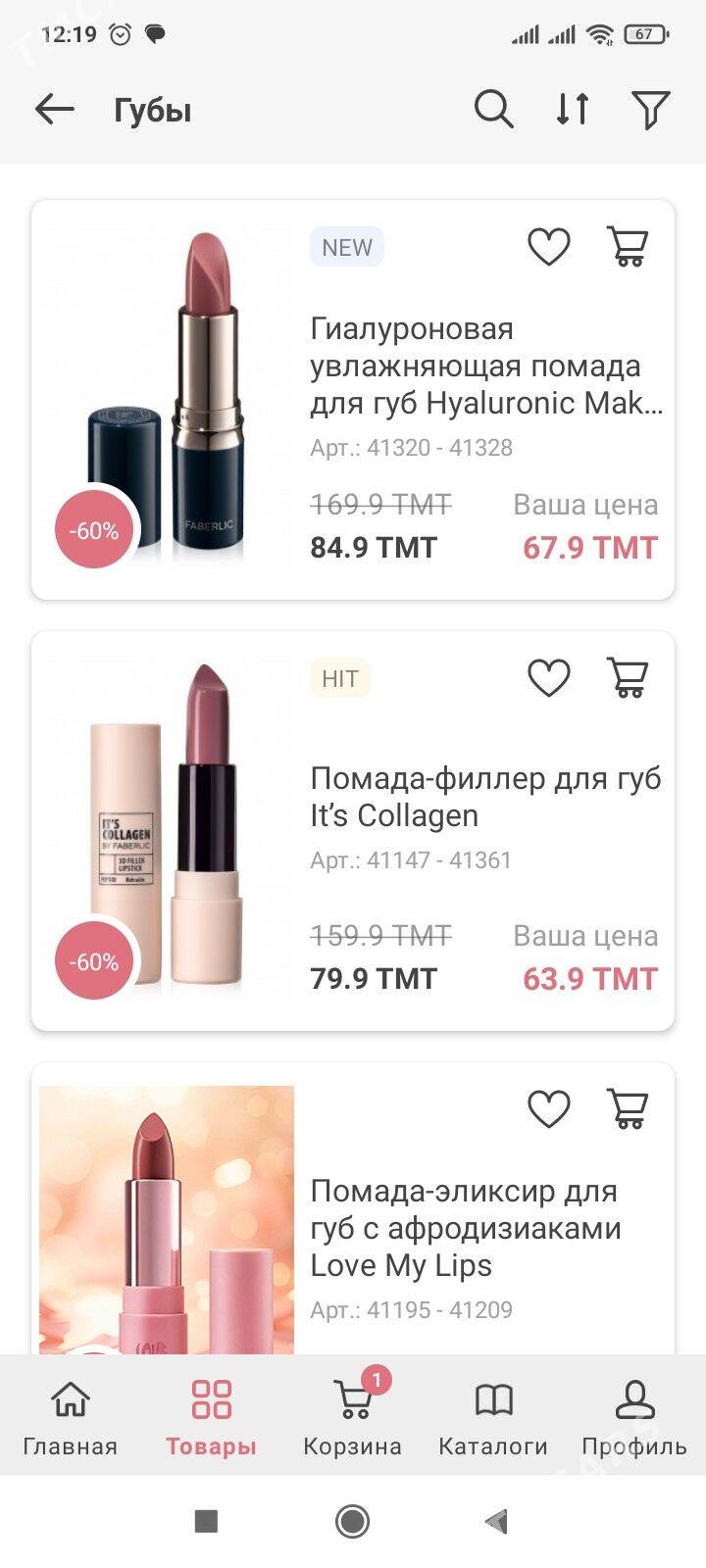The image size is (706, 1568).
Task: Tap the system home button
Action: 353,1521
